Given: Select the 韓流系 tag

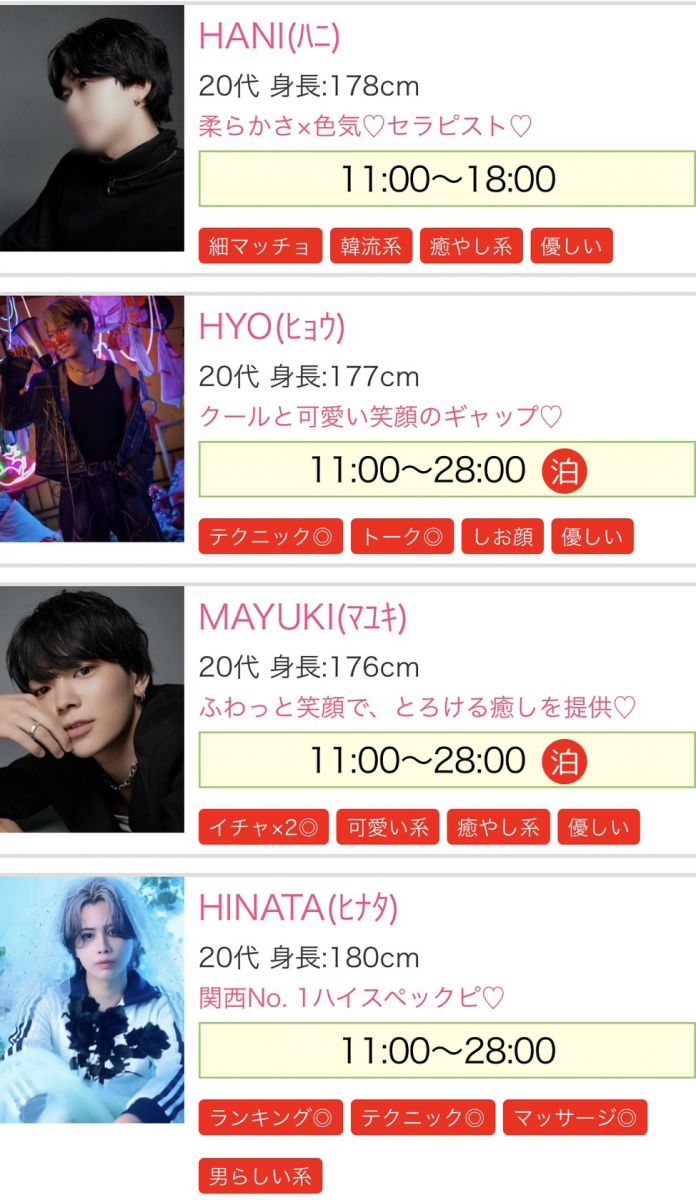Looking at the screenshot, I should [371, 246].
